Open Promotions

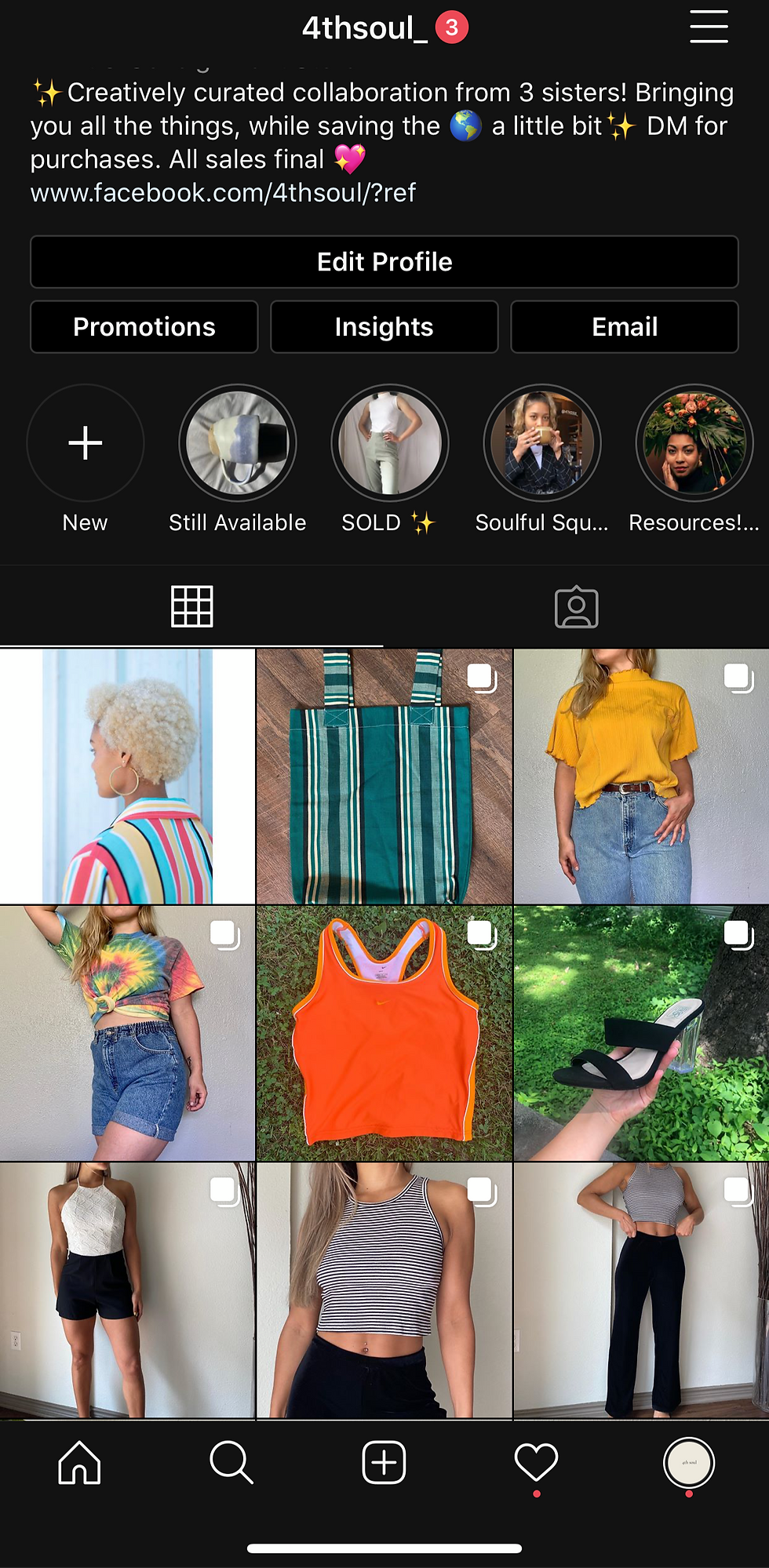point(144,327)
